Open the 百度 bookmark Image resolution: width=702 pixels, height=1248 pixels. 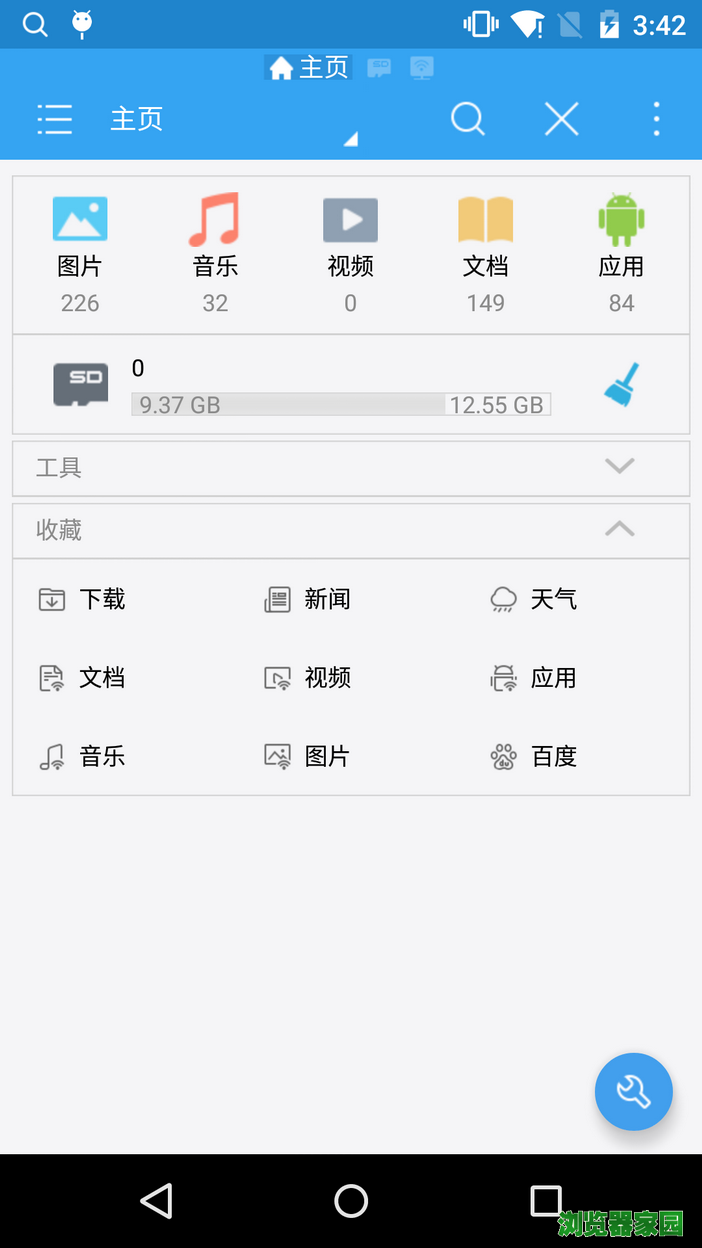coord(534,756)
